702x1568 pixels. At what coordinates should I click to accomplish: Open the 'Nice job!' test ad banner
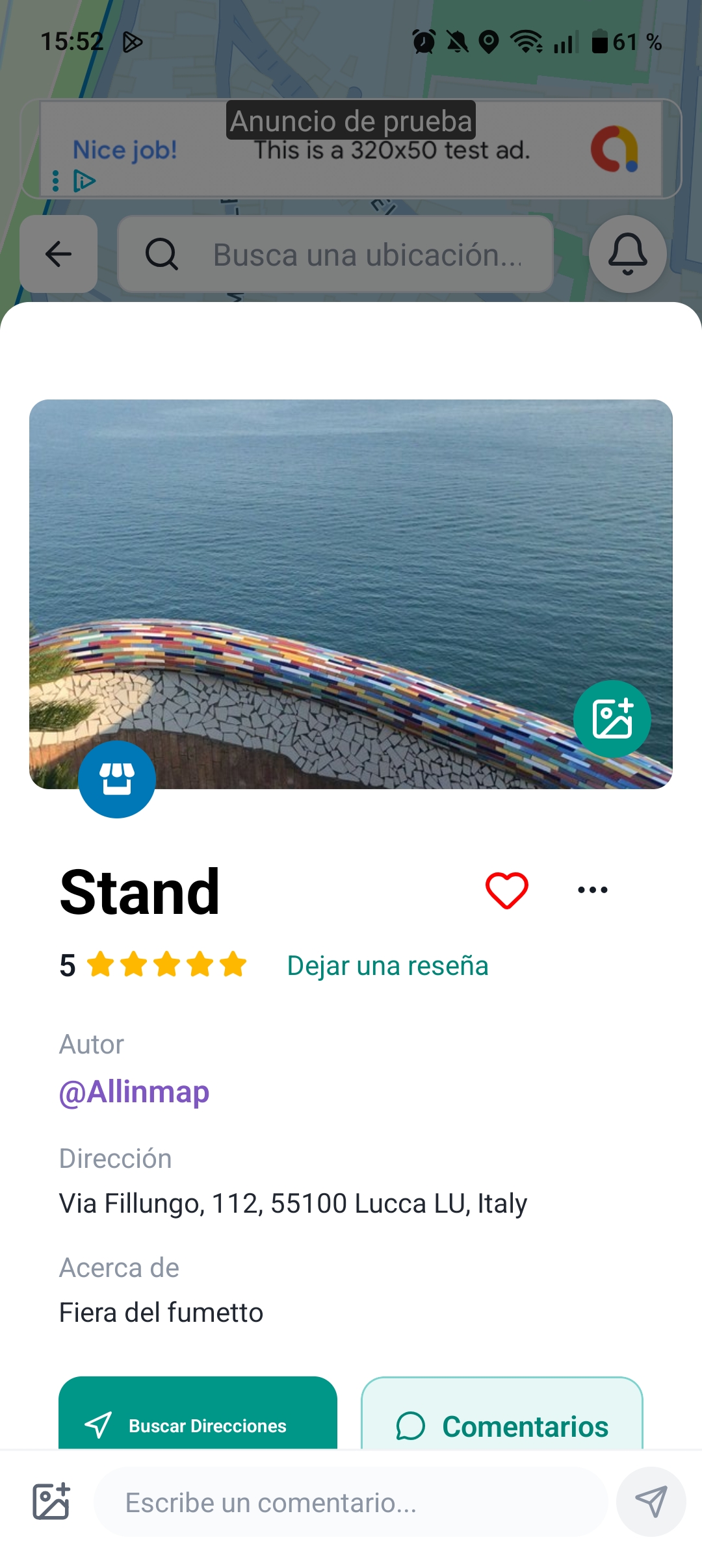(x=351, y=149)
